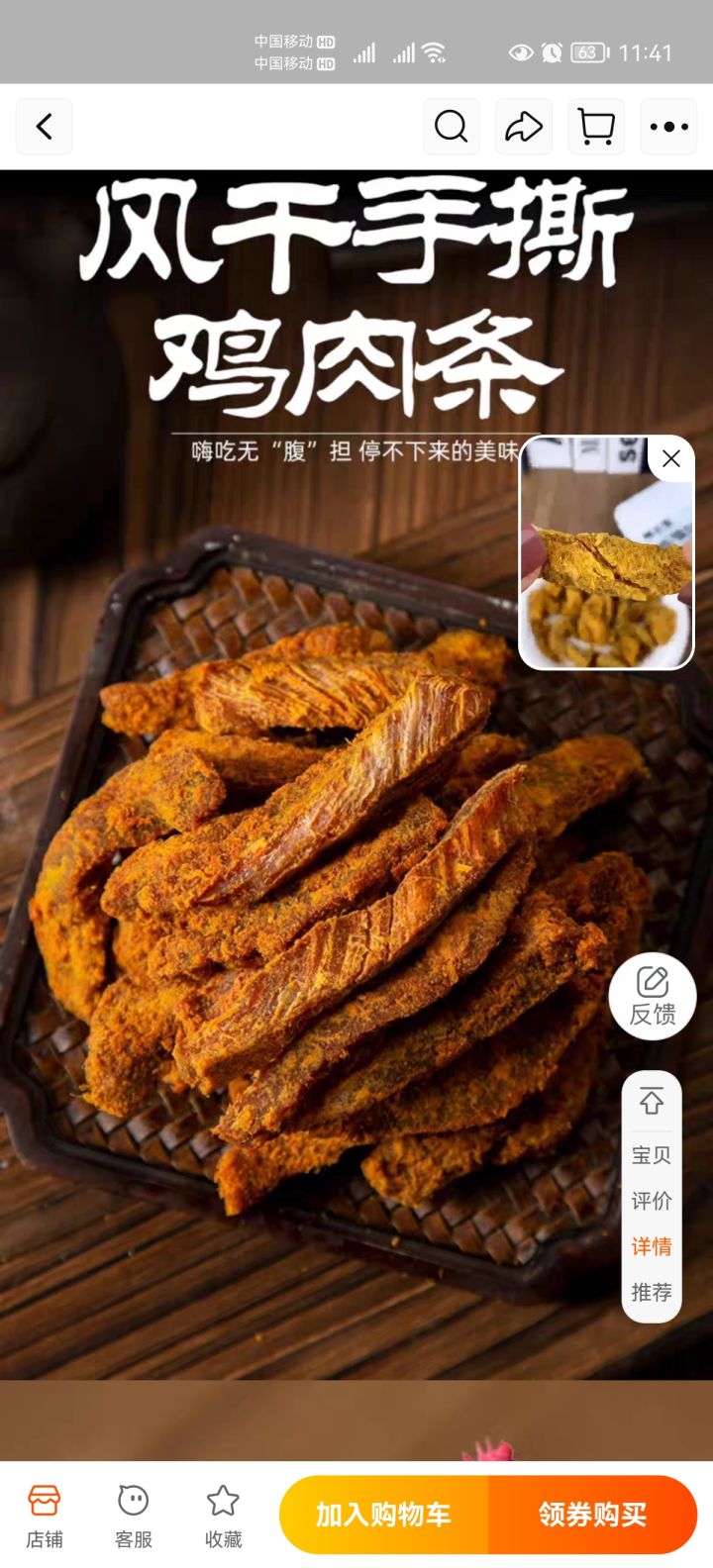Jump back to the page top
Screen dimensions: 713x1568
(652, 1102)
